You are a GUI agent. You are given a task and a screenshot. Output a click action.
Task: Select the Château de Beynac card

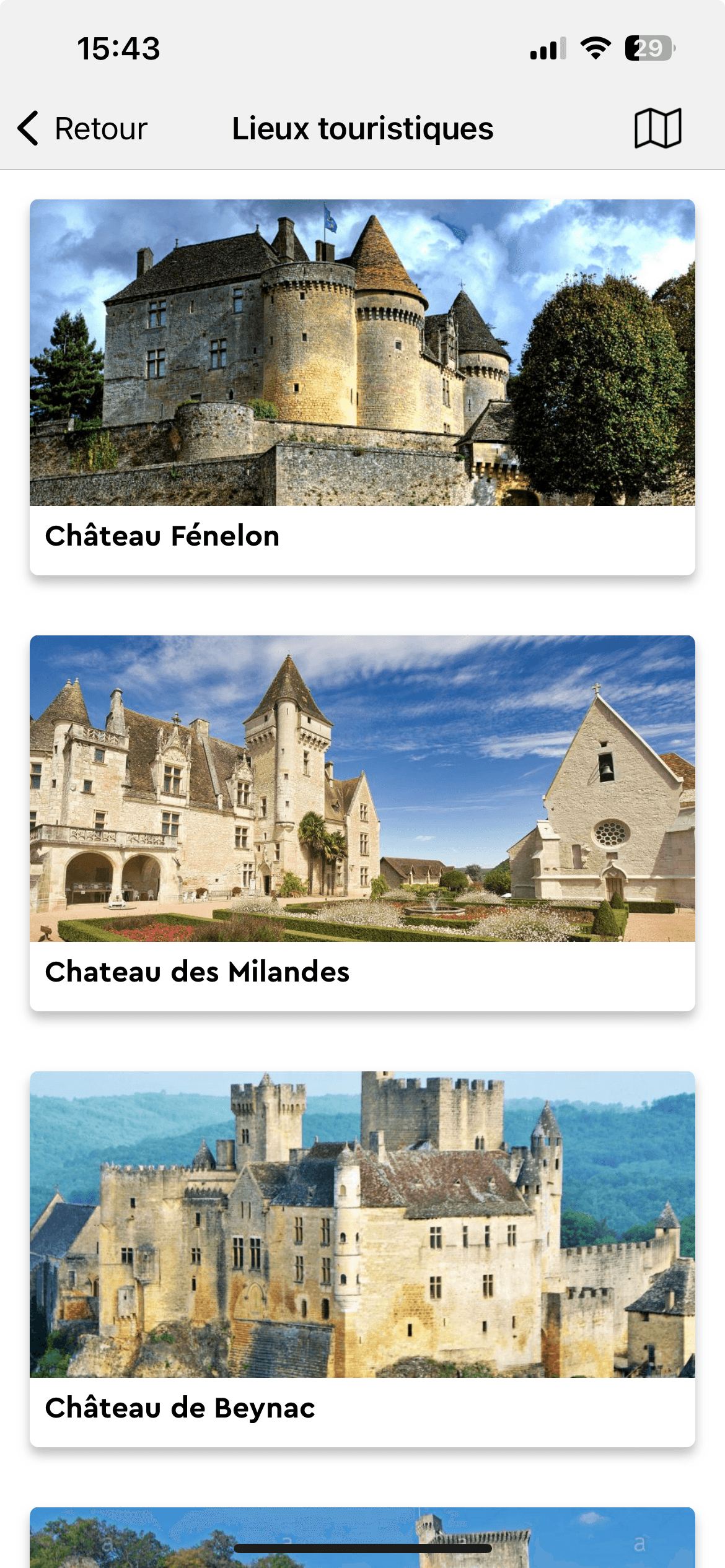(x=362, y=1258)
